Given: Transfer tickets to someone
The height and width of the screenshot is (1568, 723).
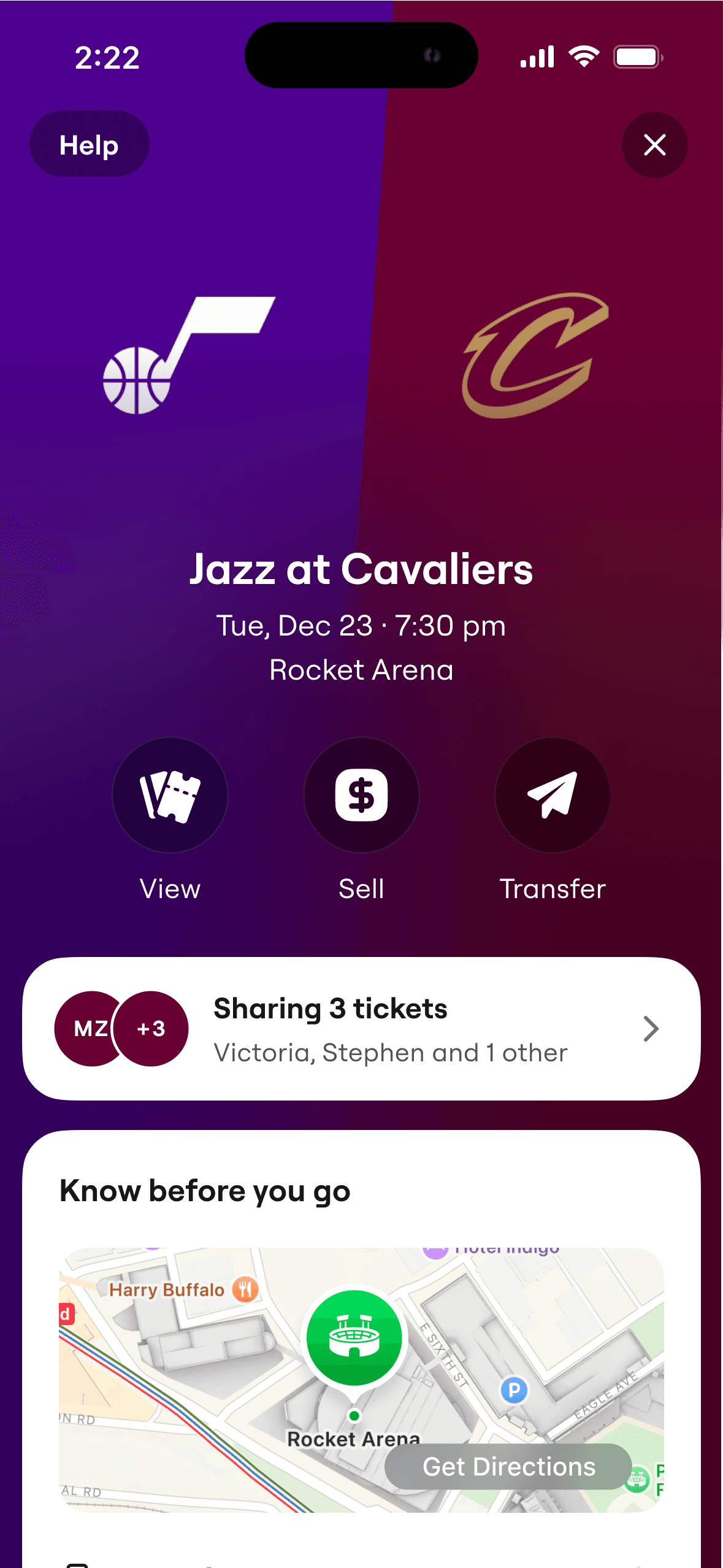Looking at the screenshot, I should (x=552, y=795).
